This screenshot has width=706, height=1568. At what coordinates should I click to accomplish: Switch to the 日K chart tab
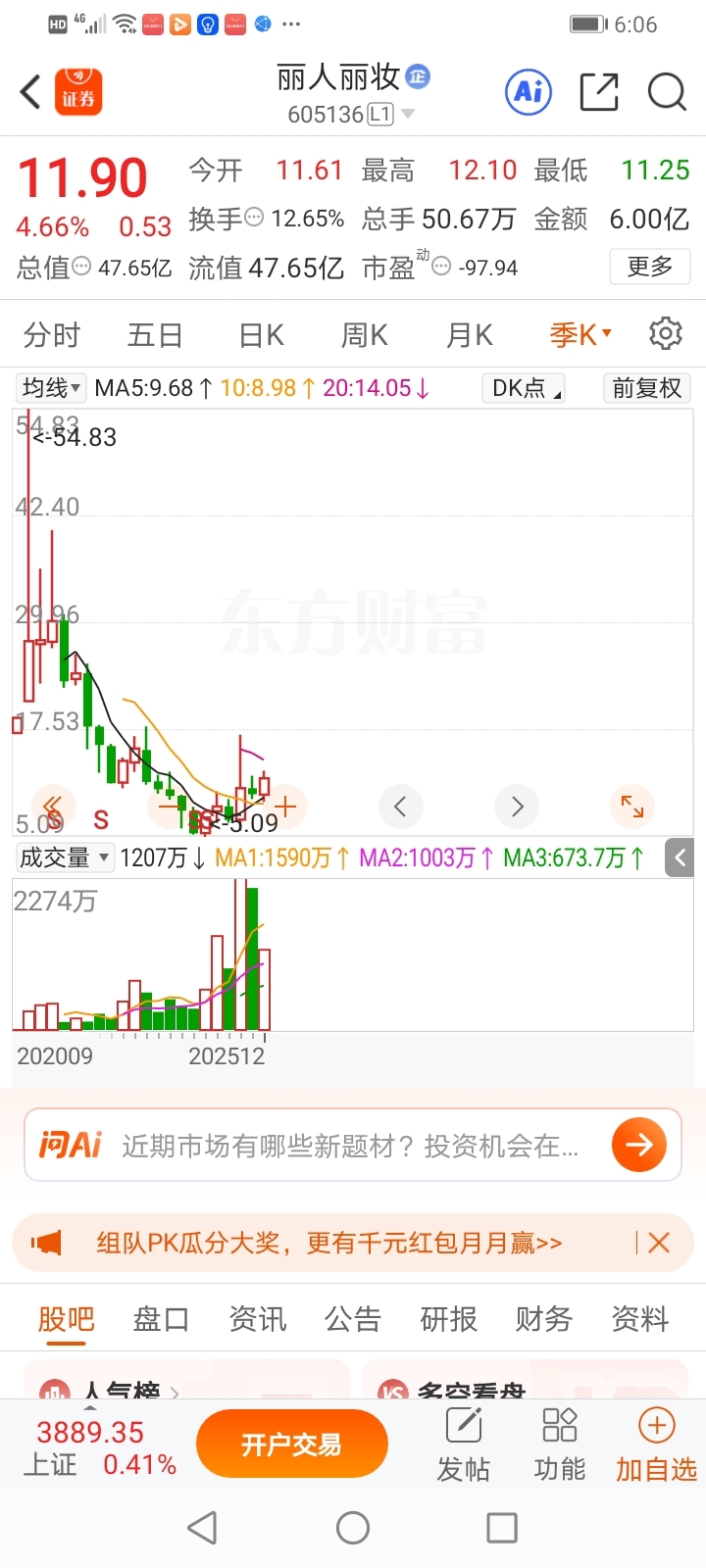(x=262, y=335)
